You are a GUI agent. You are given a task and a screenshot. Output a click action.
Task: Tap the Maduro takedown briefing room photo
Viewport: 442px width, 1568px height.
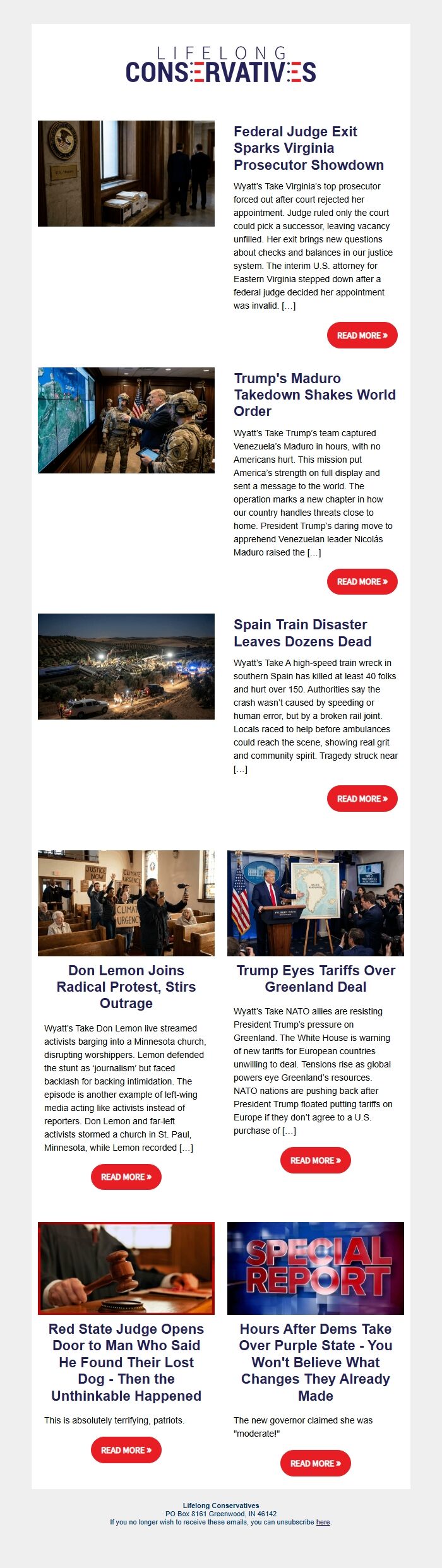pos(126,420)
